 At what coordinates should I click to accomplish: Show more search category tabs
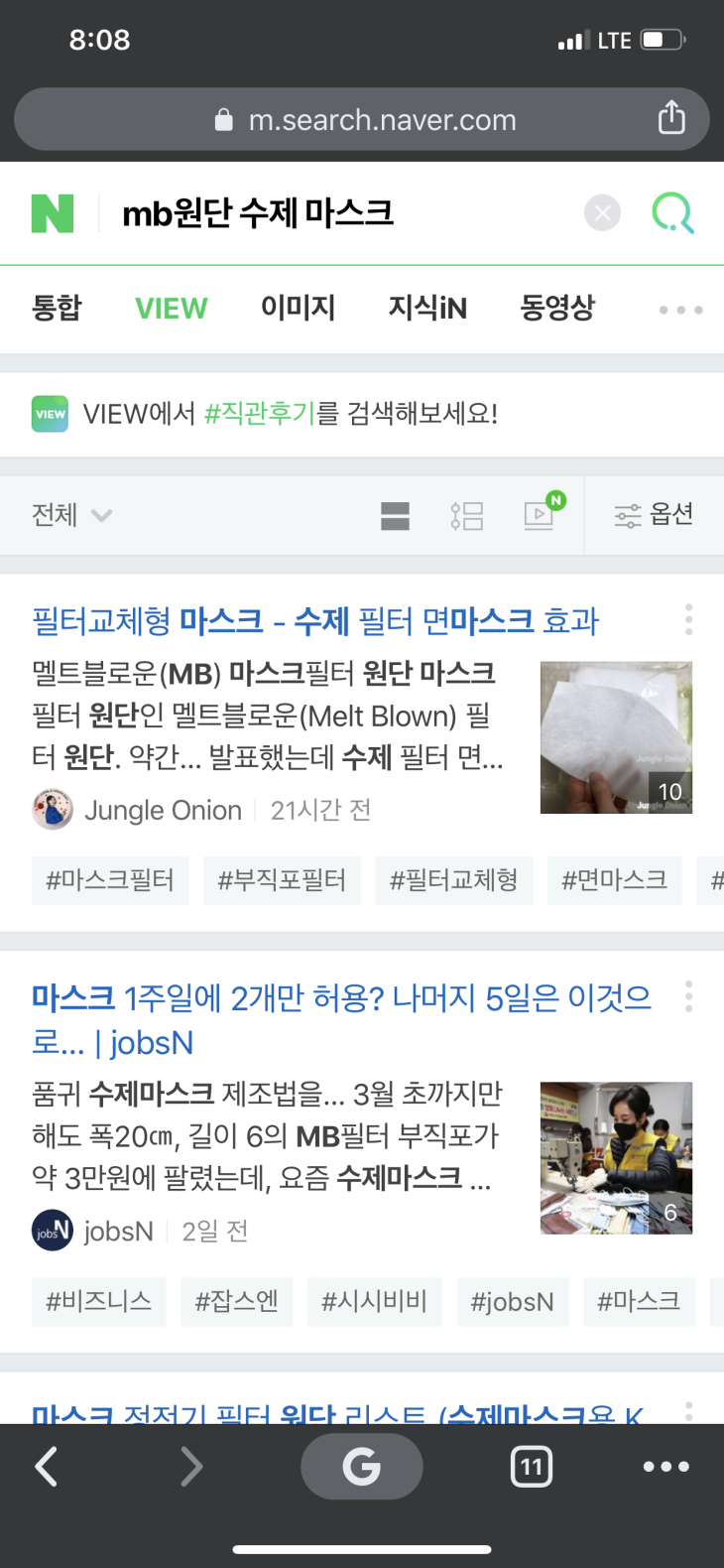[x=680, y=310]
